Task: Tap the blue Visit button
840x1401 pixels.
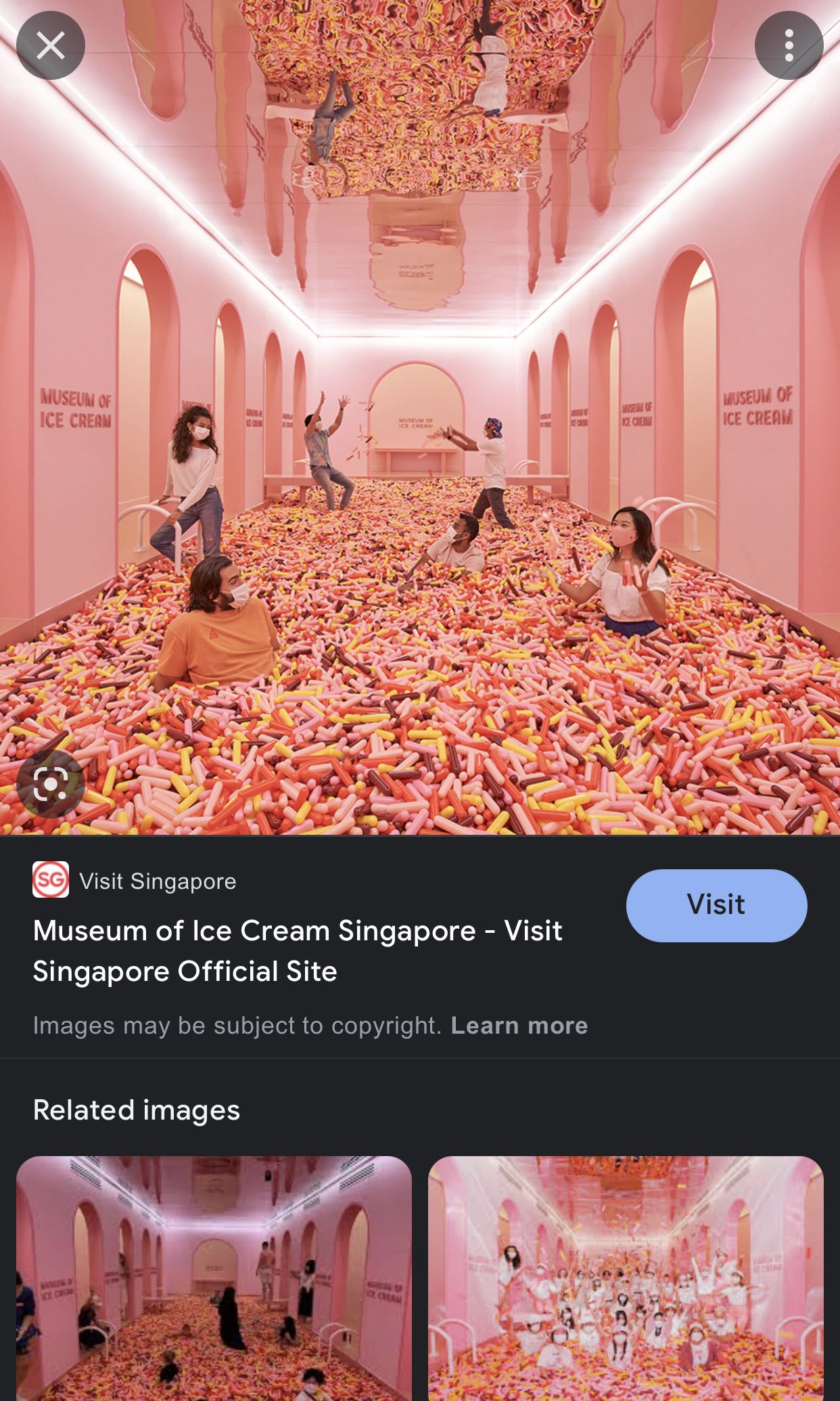Action: tap(716, 905)
